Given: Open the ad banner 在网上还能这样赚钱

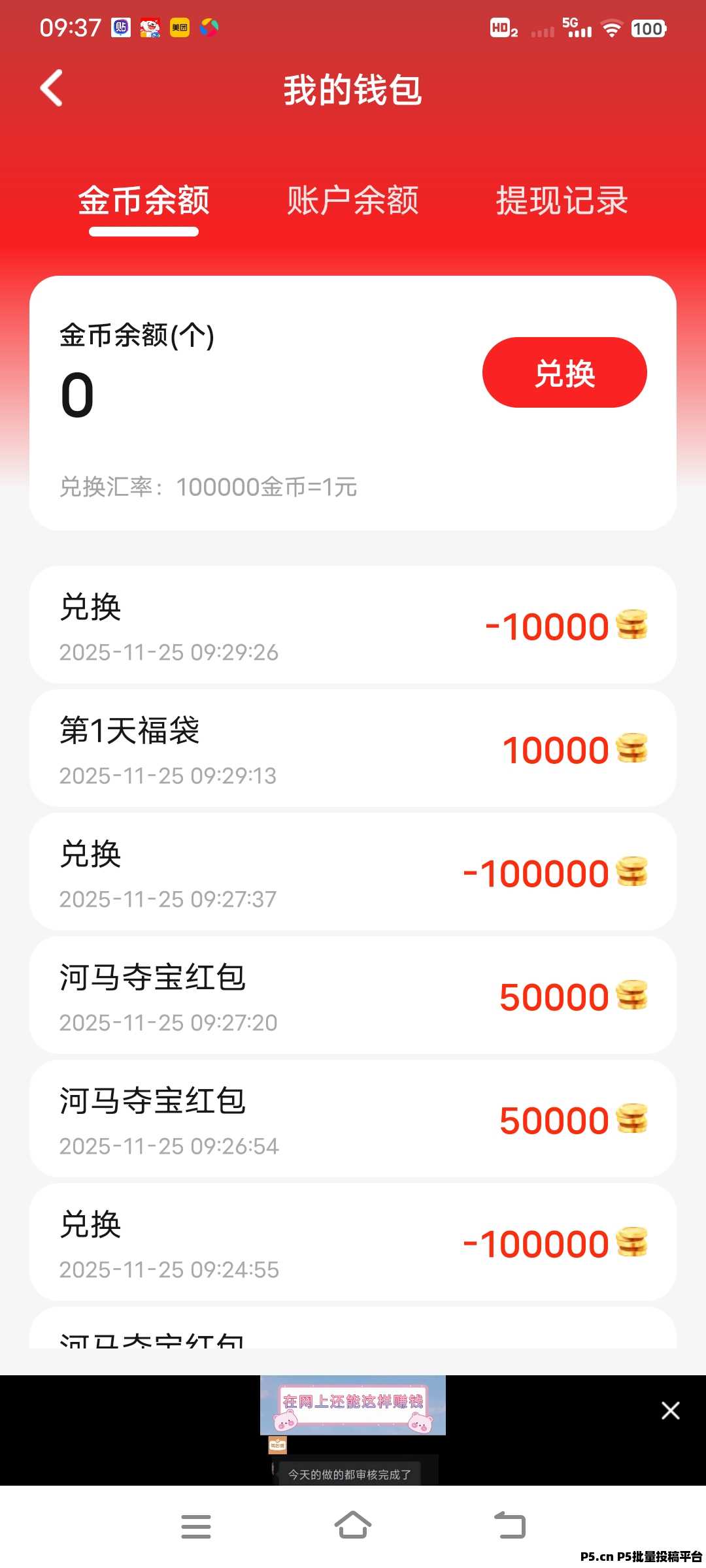Looking at the screenshot, I should (352, 1405).
